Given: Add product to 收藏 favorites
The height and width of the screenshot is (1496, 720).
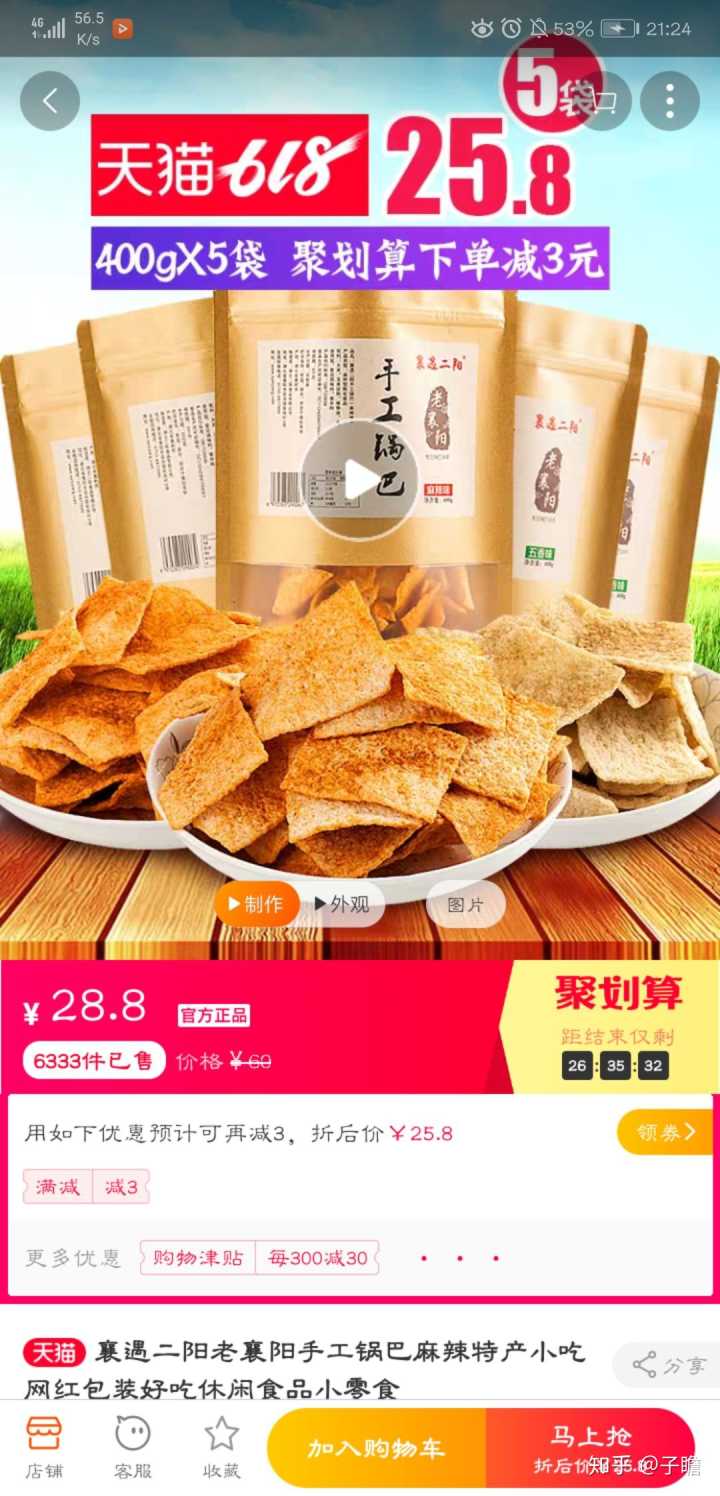Looking at the screenshot, I should point(221,1447).
